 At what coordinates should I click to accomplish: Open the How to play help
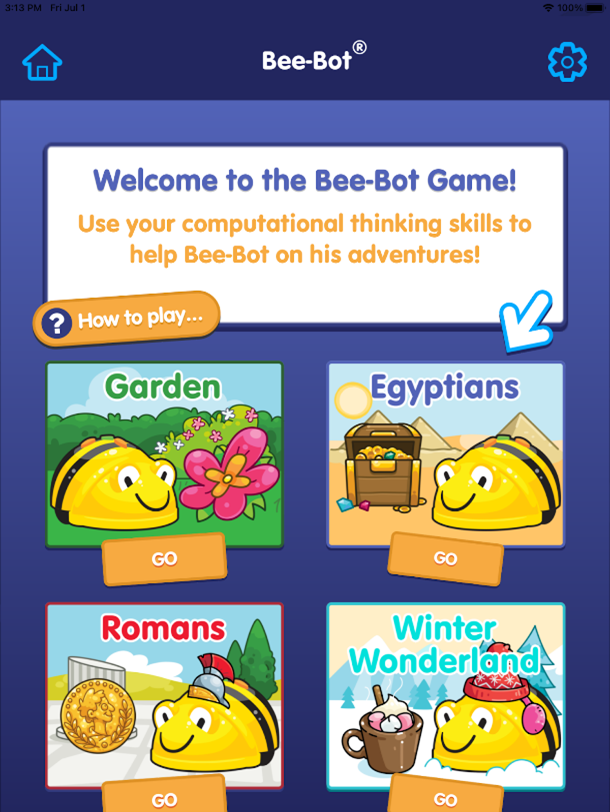tap(127, 320)
